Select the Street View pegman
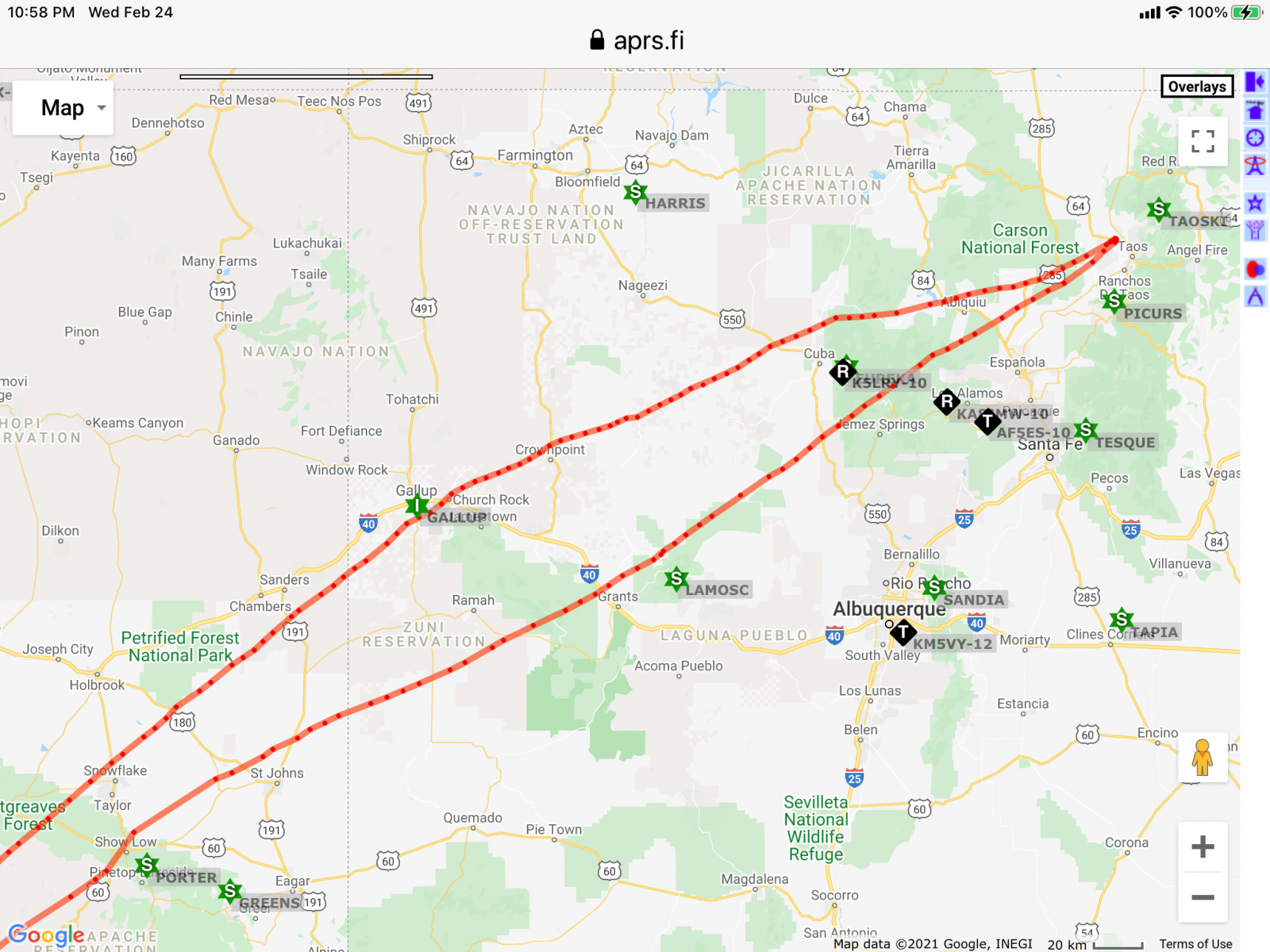Image resolution: width=1270 pixels, height=952 pixels. 1203,757
